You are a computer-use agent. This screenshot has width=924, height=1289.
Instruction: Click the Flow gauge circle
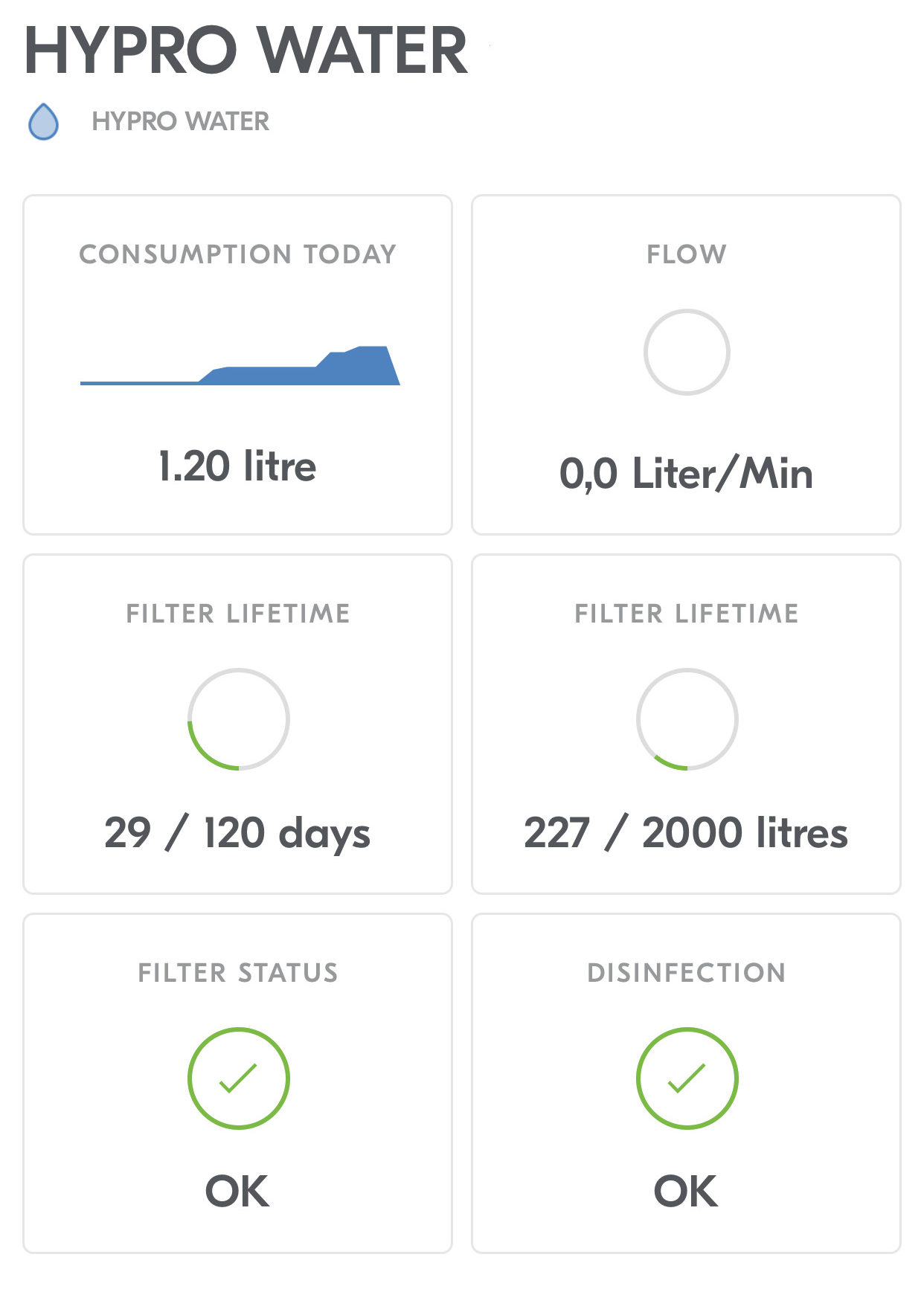coord(688,352)
